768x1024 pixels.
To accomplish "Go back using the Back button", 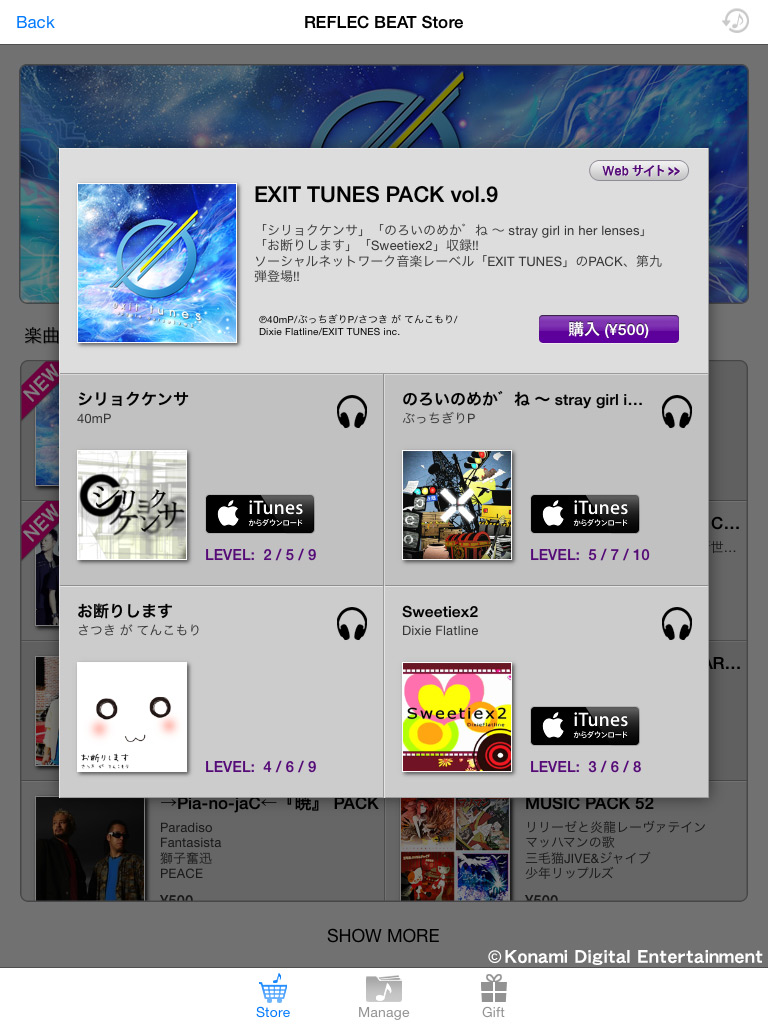I will pos(35,22).
